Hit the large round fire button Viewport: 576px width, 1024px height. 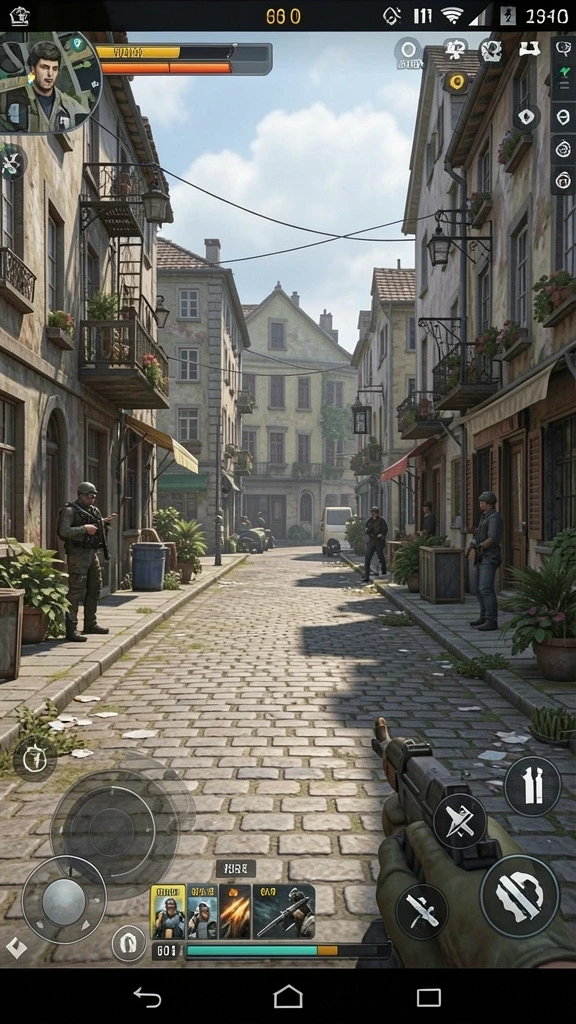pos(520,896)
